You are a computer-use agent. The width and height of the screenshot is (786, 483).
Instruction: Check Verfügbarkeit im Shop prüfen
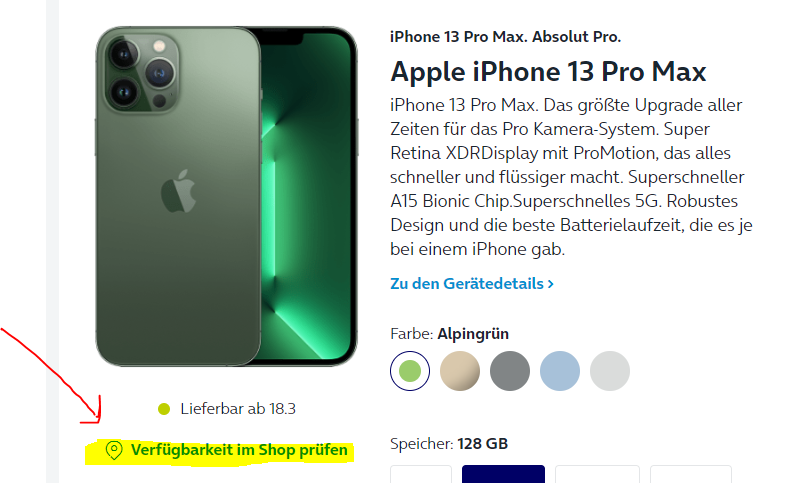click(x=238, y=450)
